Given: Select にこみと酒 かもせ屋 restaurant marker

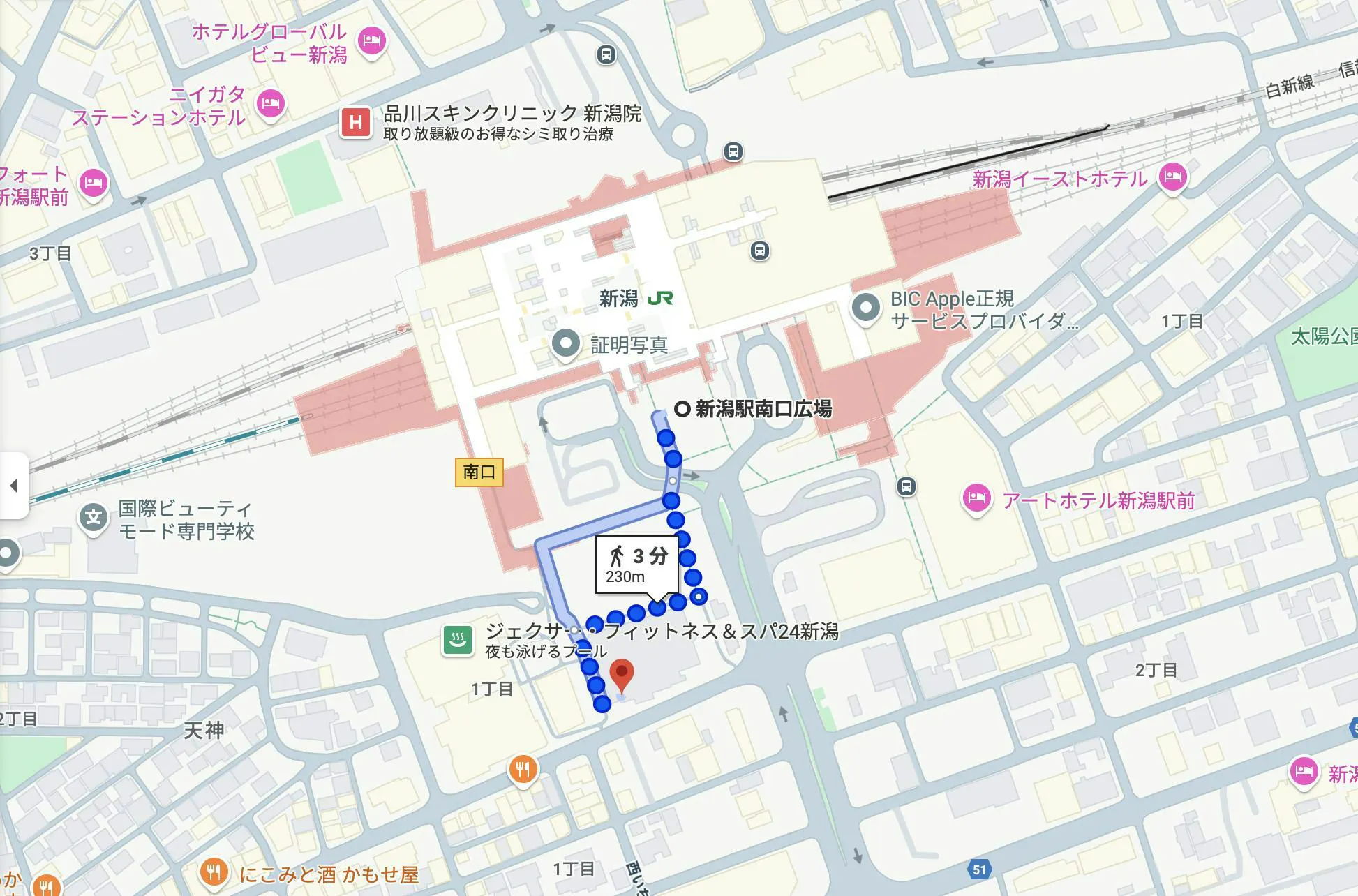Looking at the screenshot, I should (214, 872).
